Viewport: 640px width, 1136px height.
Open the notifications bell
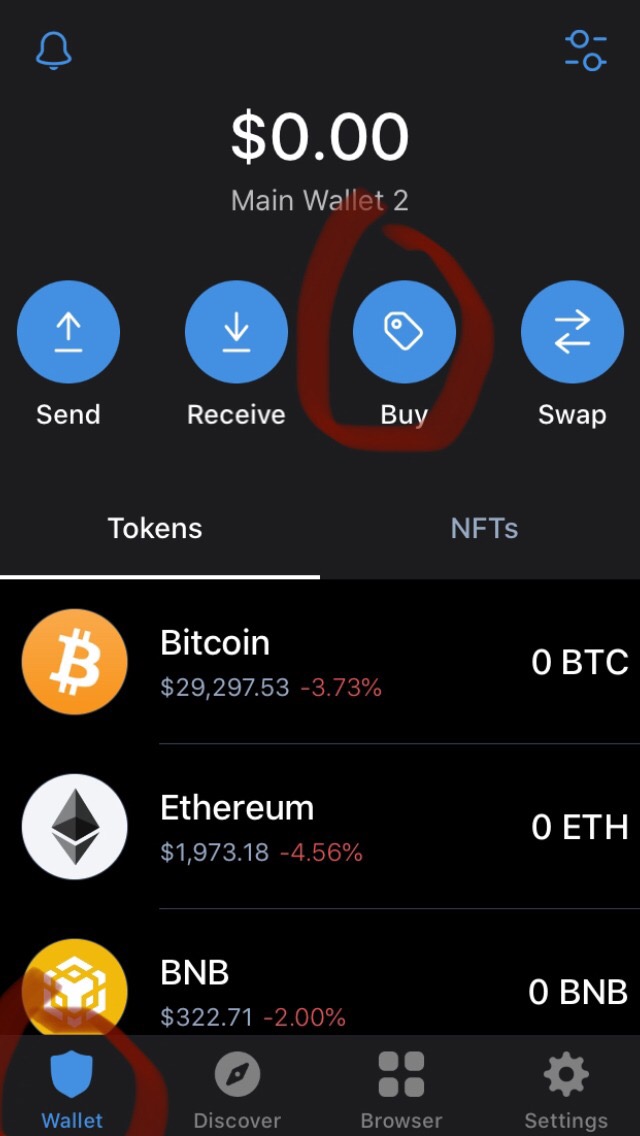[54, 50]
